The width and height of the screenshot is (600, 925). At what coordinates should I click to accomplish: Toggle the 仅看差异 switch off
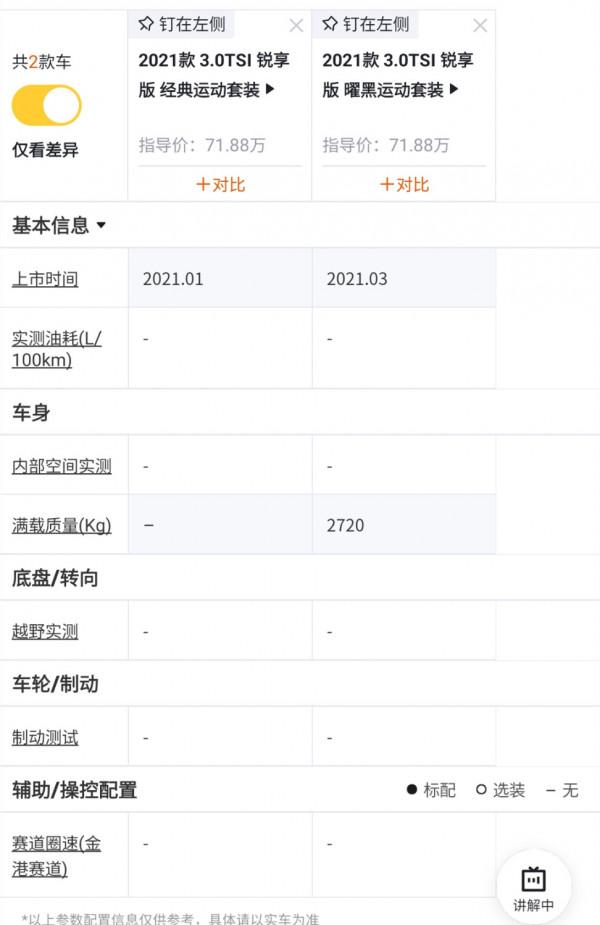tap(47, 105)
